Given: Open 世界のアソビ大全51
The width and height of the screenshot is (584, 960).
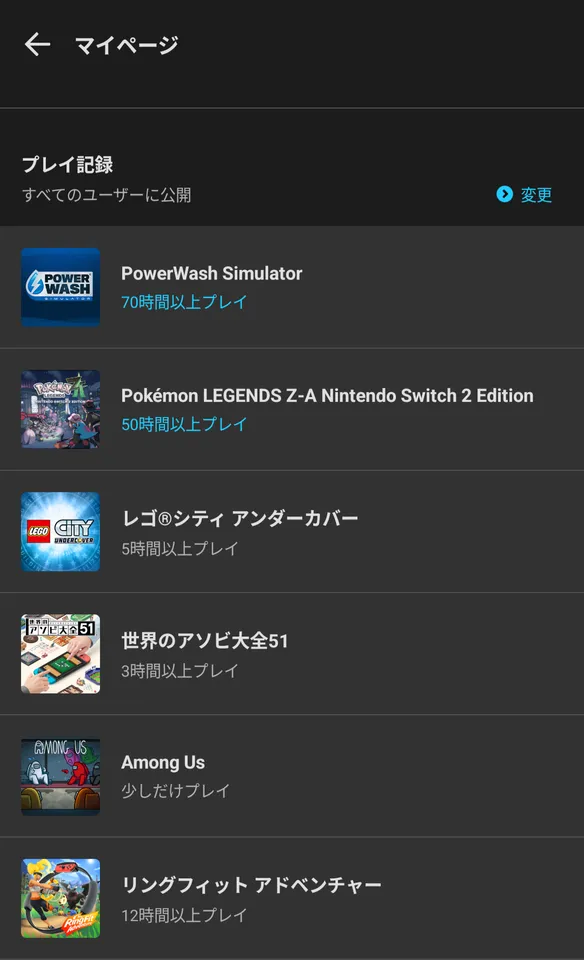Looking at the screenshot, I should tap(292, 653).
